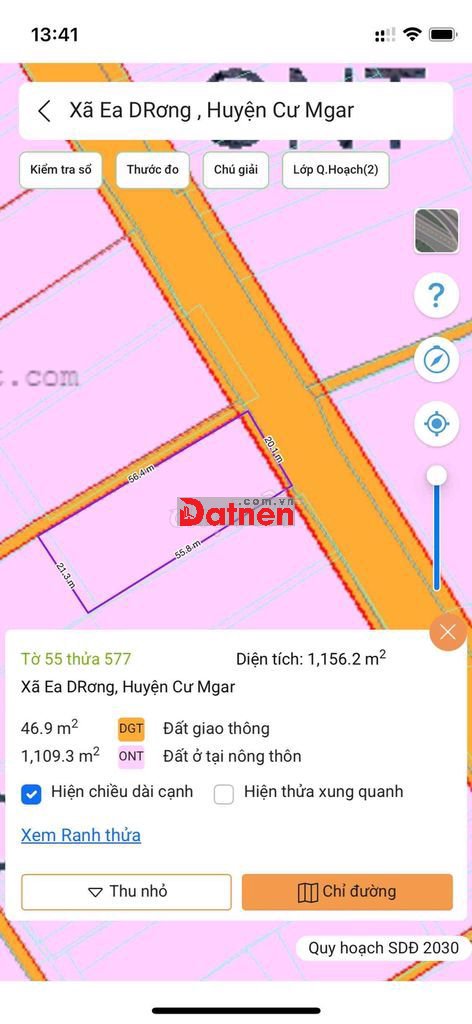Collapse the panel with Thu nhỏ
Screen dimensions: 472x1024
click(x=127, y=891)
